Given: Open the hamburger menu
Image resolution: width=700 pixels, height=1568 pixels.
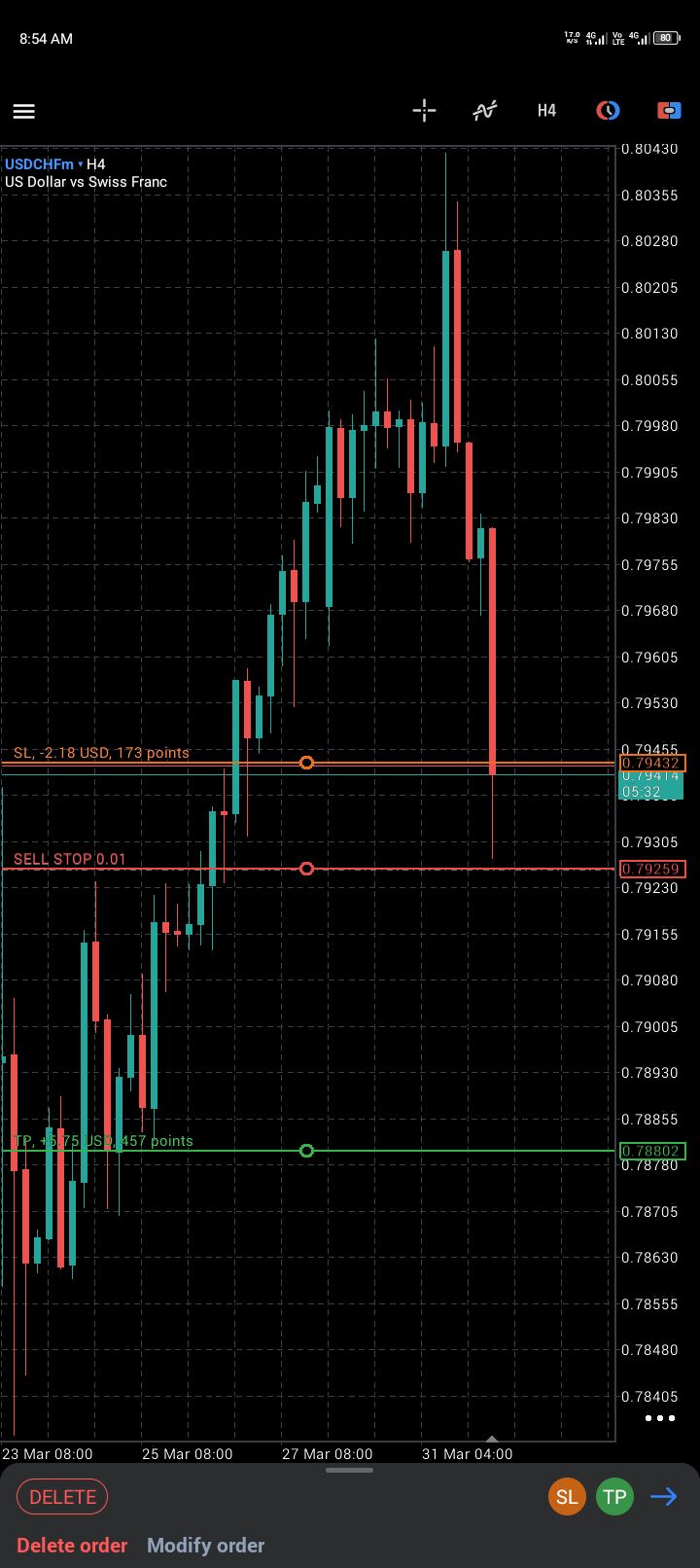Looking at the screenshot, I should [24, 111].
